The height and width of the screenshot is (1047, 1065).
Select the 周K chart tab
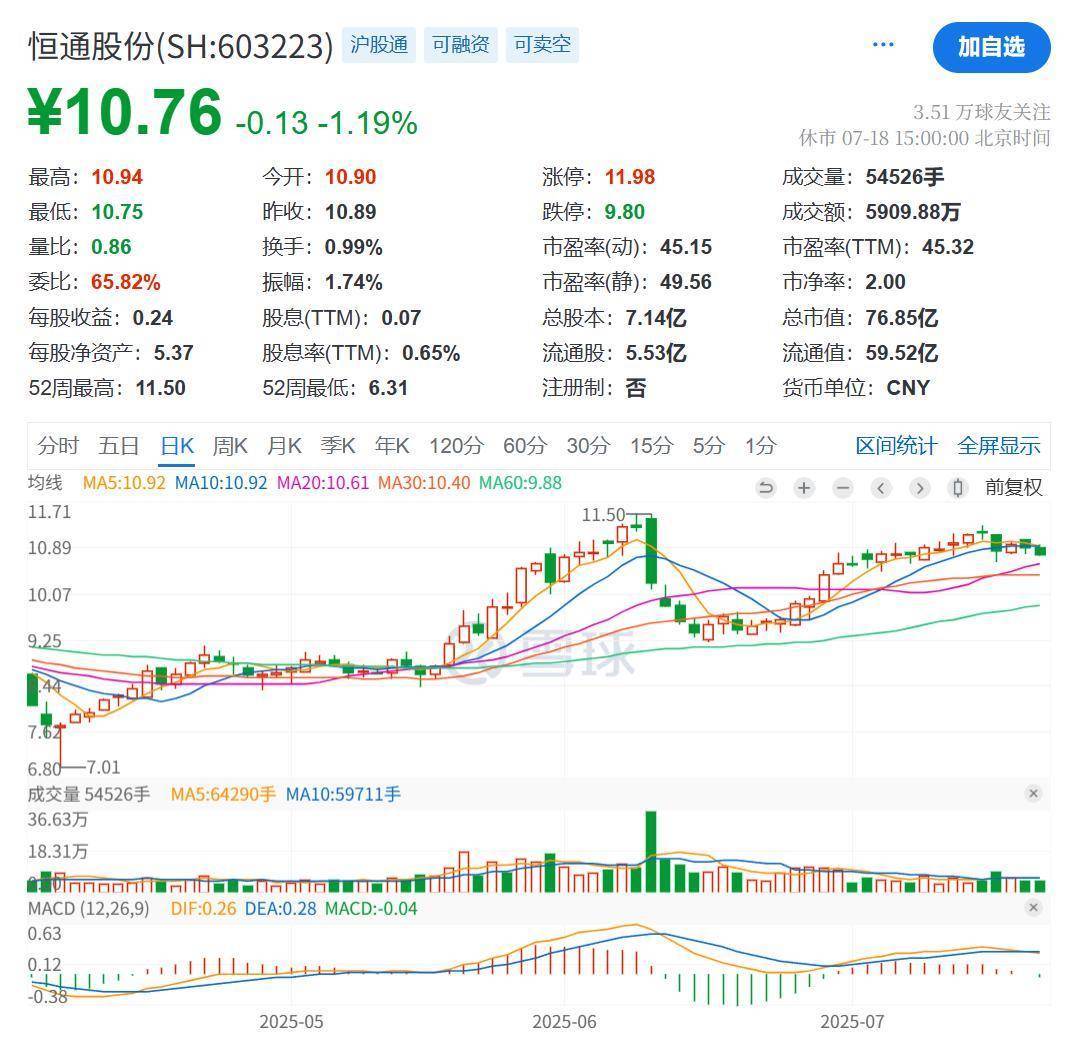tap(230, 446)
